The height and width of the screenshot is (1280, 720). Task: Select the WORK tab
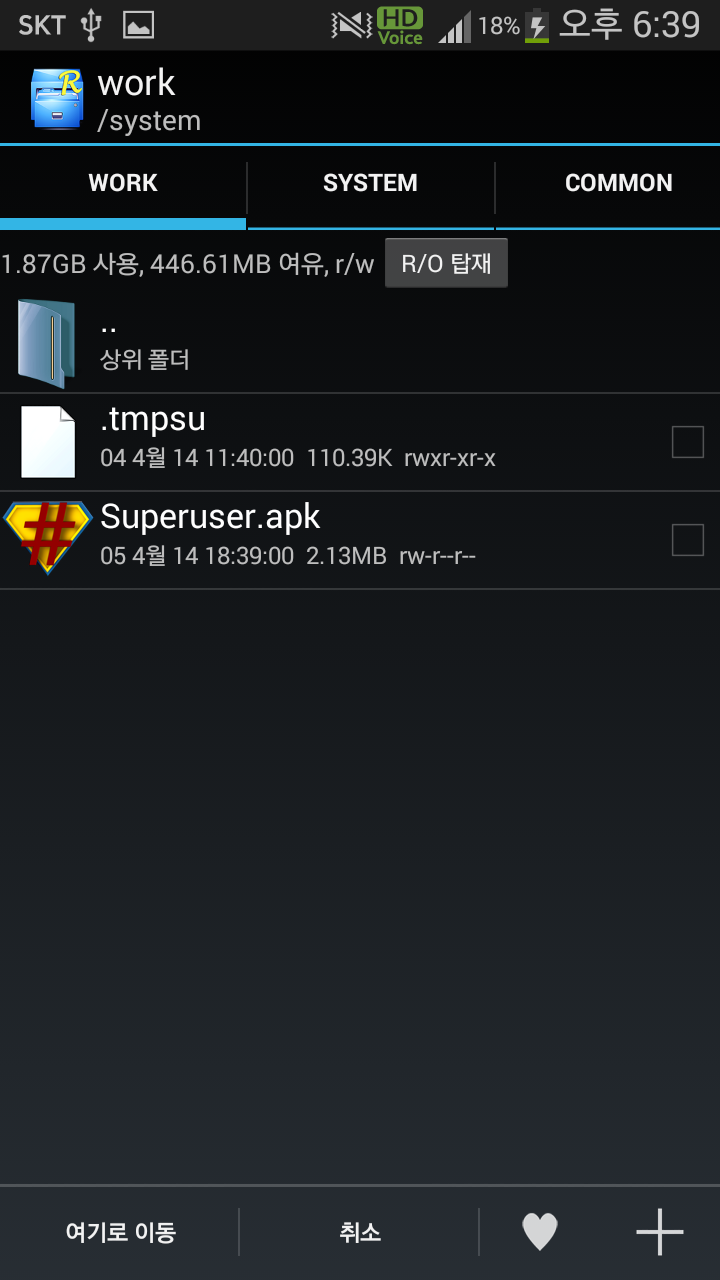coord(122,183)
